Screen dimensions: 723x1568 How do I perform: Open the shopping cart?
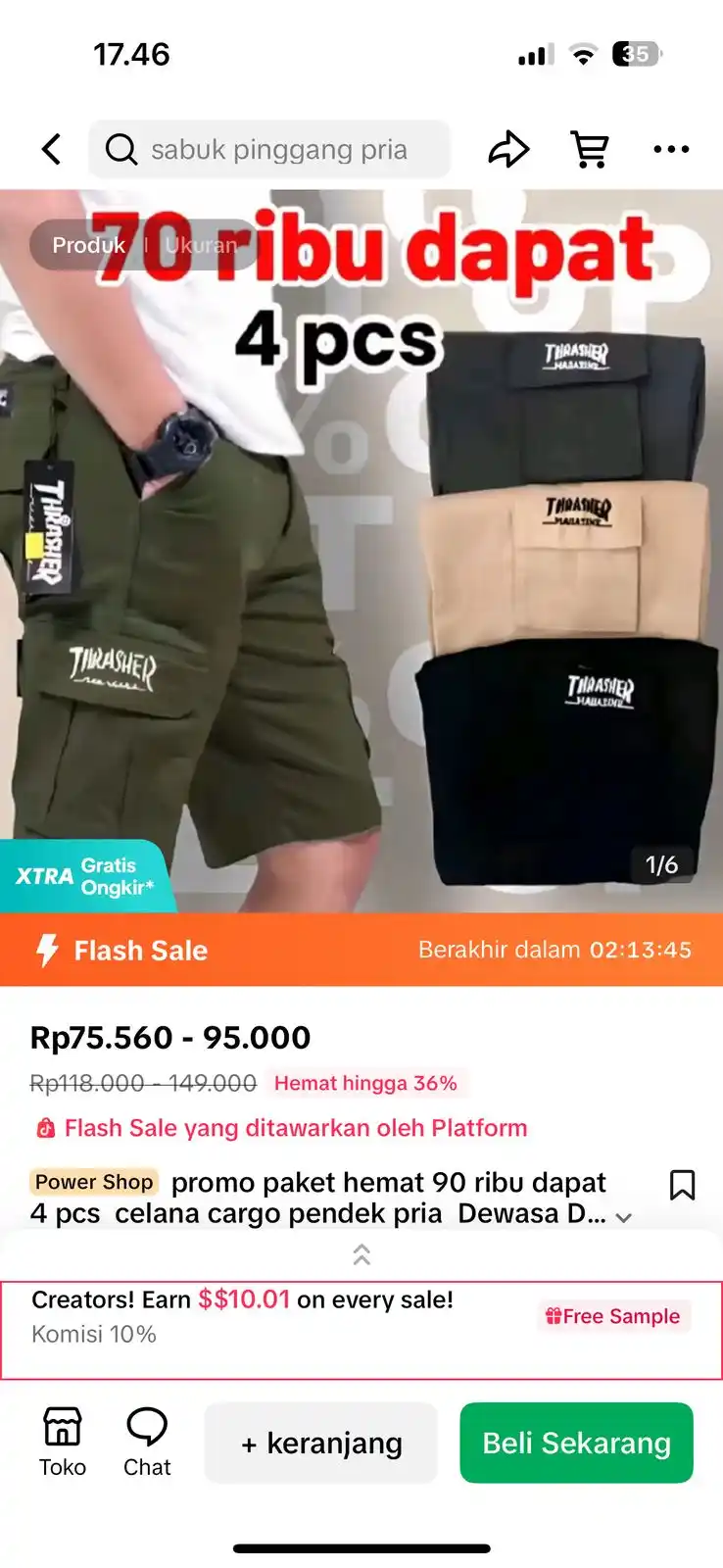590,149
